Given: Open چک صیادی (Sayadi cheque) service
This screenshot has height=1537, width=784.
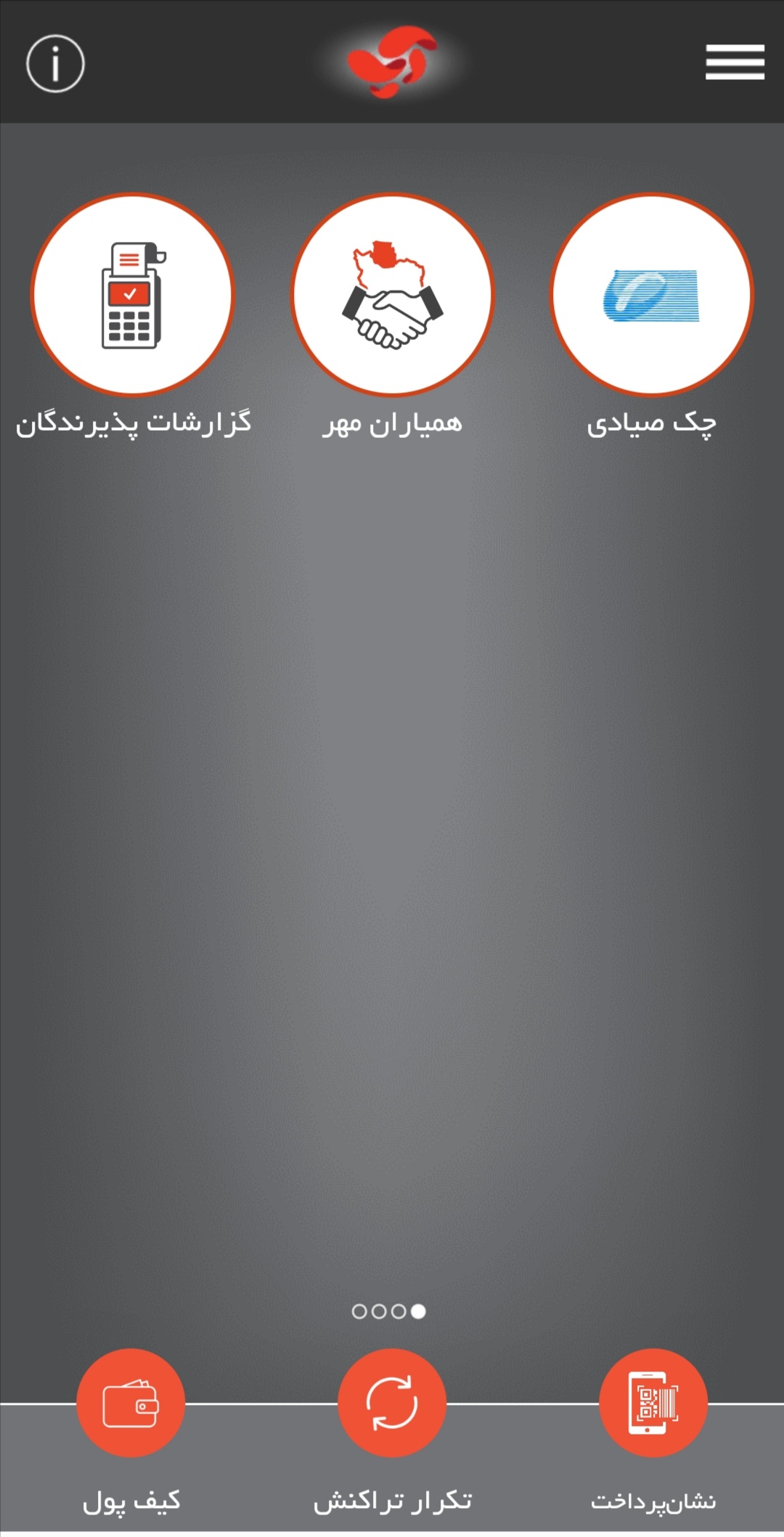Looking at the screenshot, I should (651, 295).
